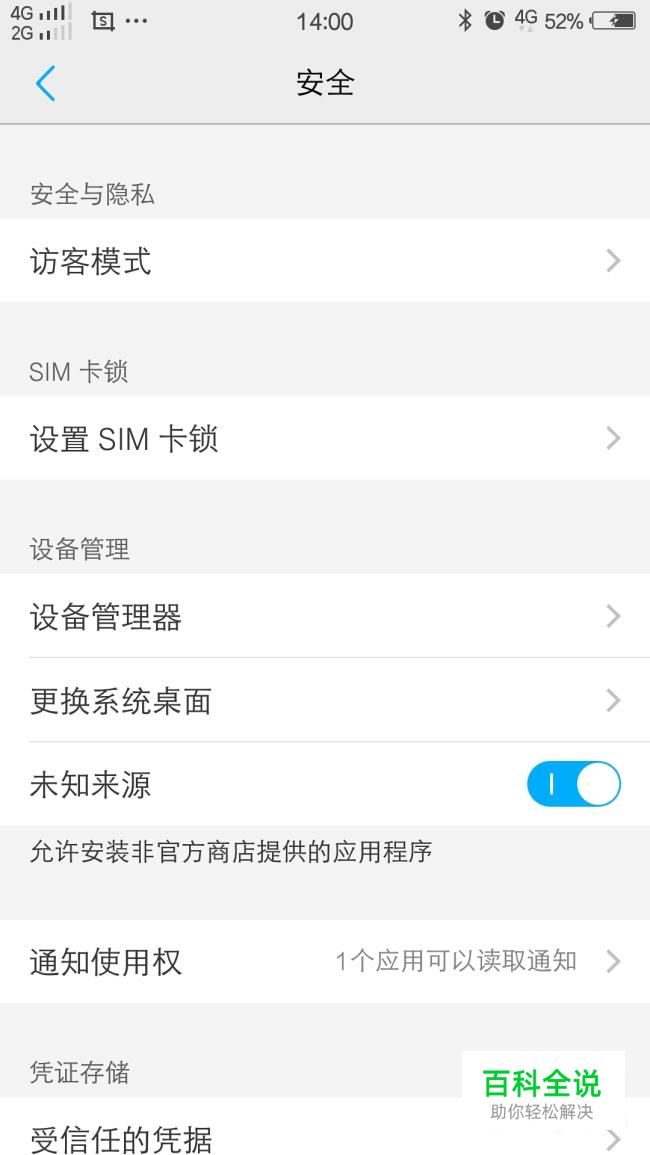Open 设备管理器

325,616
